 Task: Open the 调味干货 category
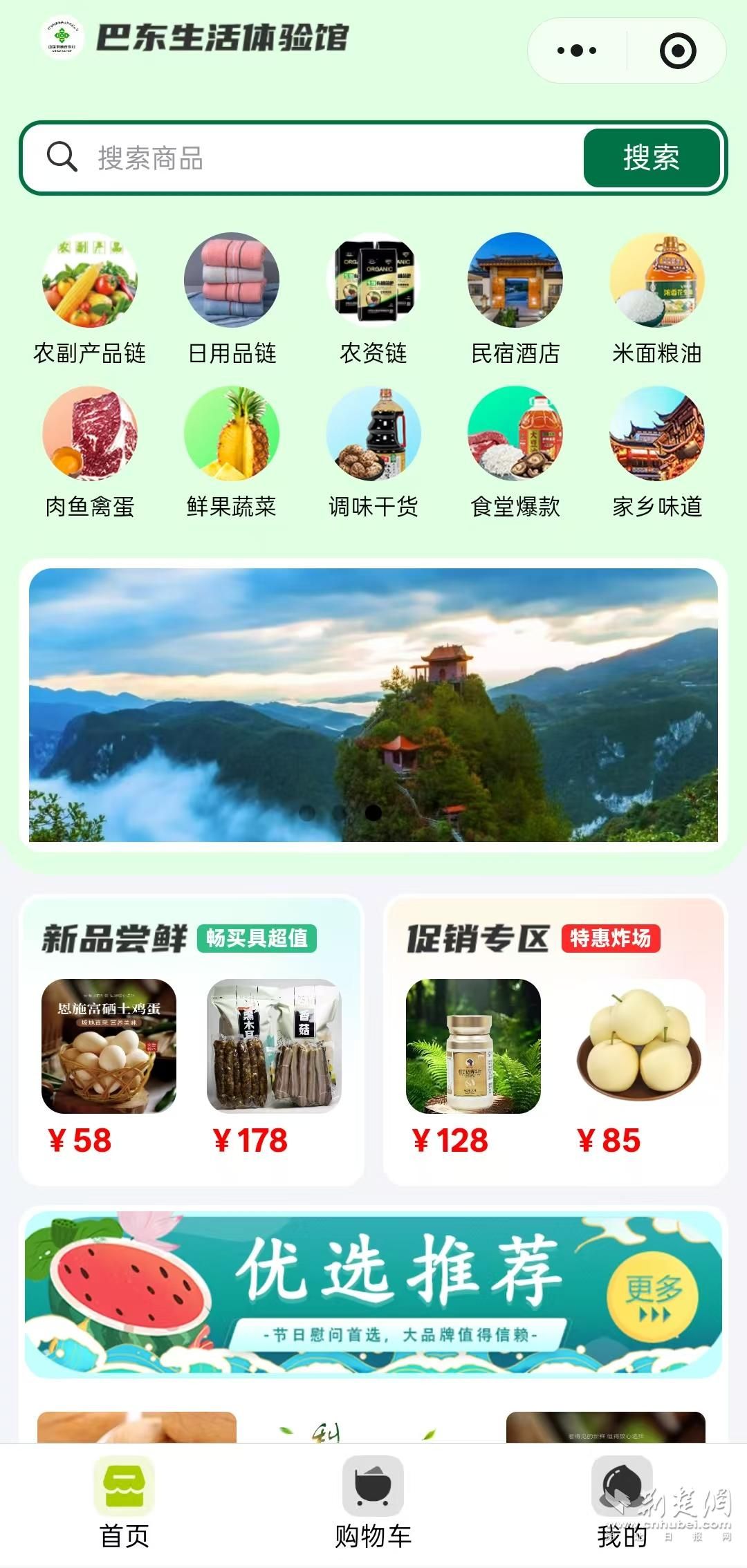coord(373,452)
